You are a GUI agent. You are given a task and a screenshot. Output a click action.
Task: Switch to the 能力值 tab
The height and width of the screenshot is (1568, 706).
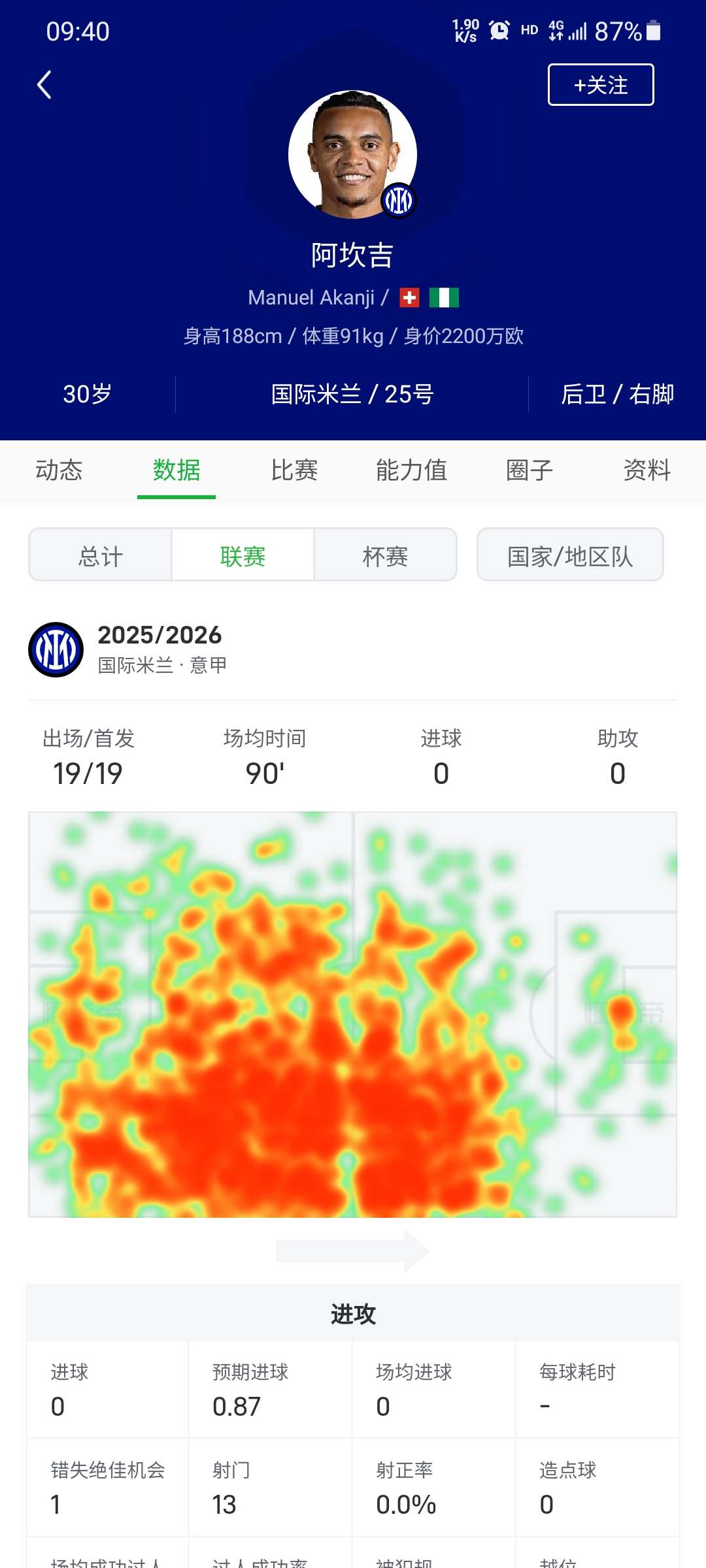click(412, 470)
